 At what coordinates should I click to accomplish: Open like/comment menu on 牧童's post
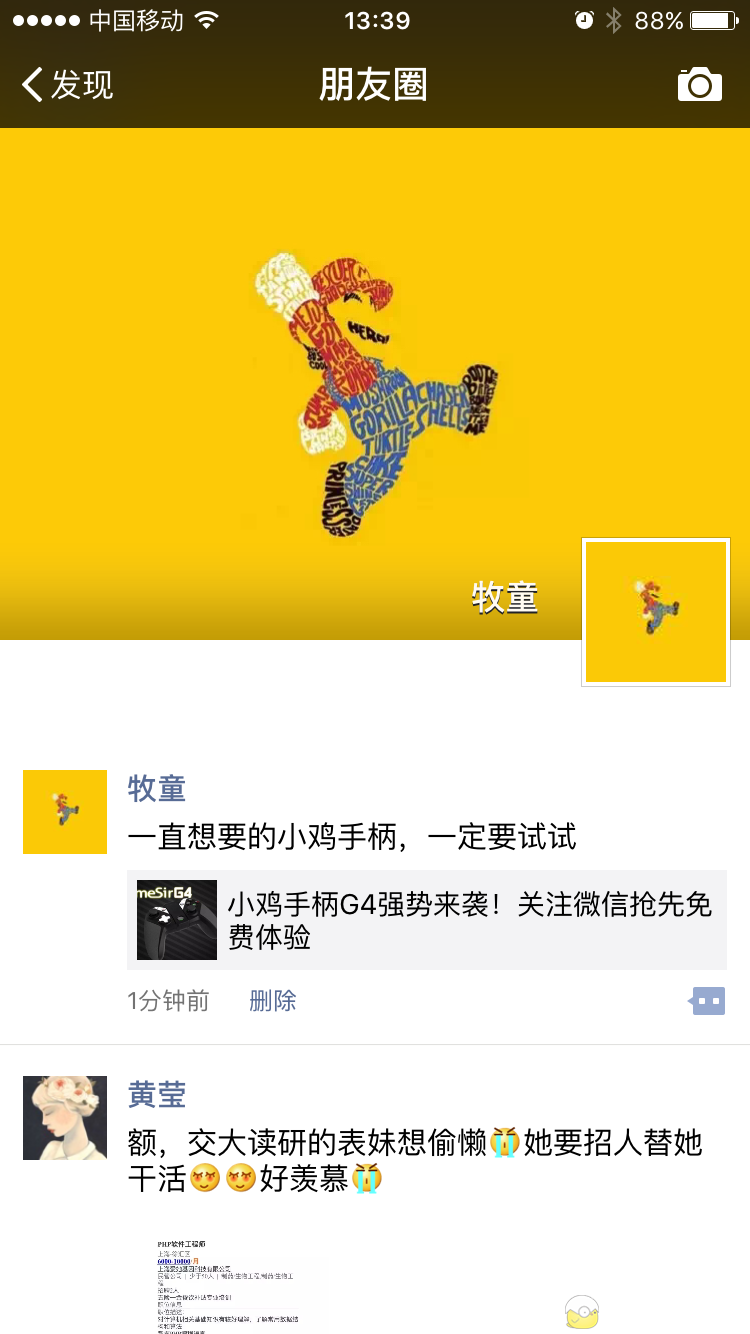click(x=708, y=1000)
